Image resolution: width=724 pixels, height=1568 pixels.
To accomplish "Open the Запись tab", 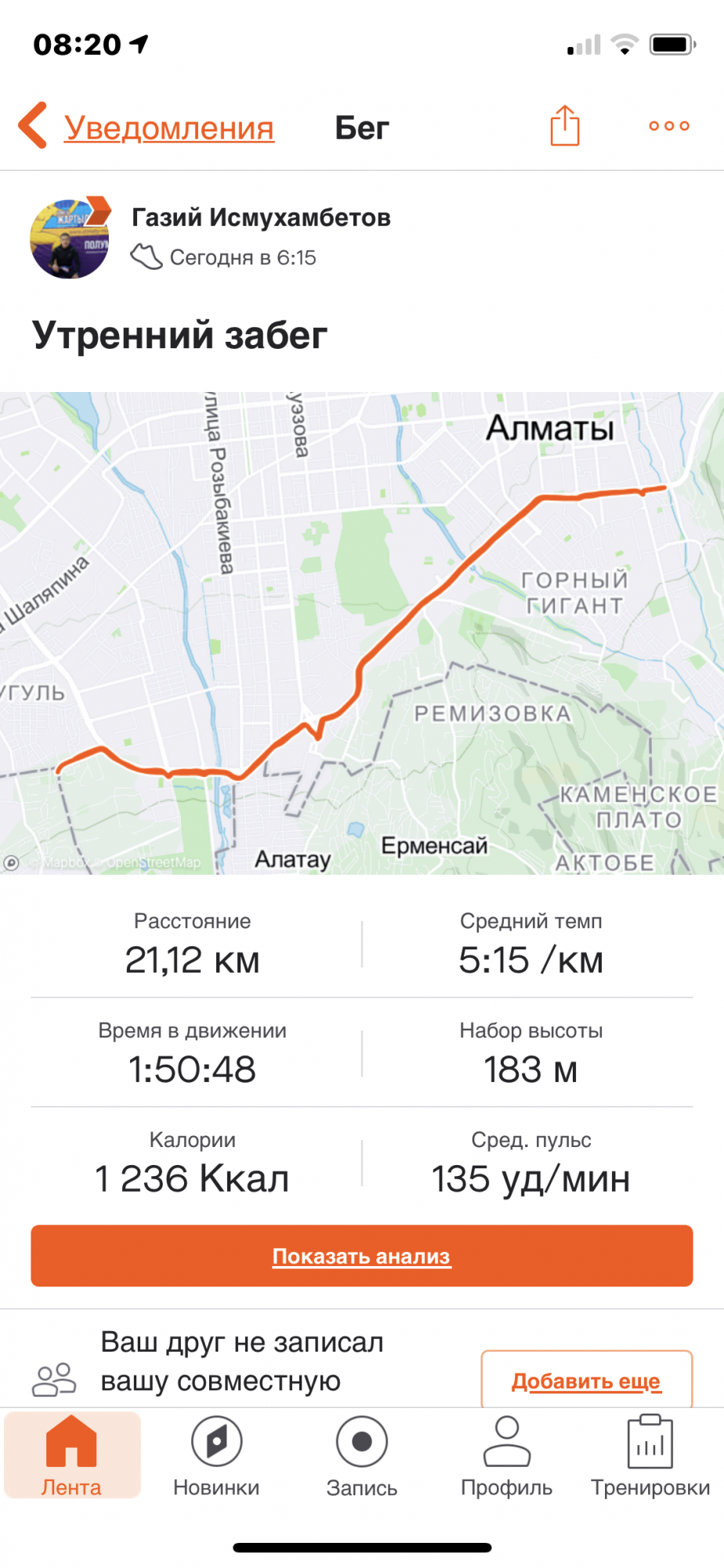I will [362, 1455].
